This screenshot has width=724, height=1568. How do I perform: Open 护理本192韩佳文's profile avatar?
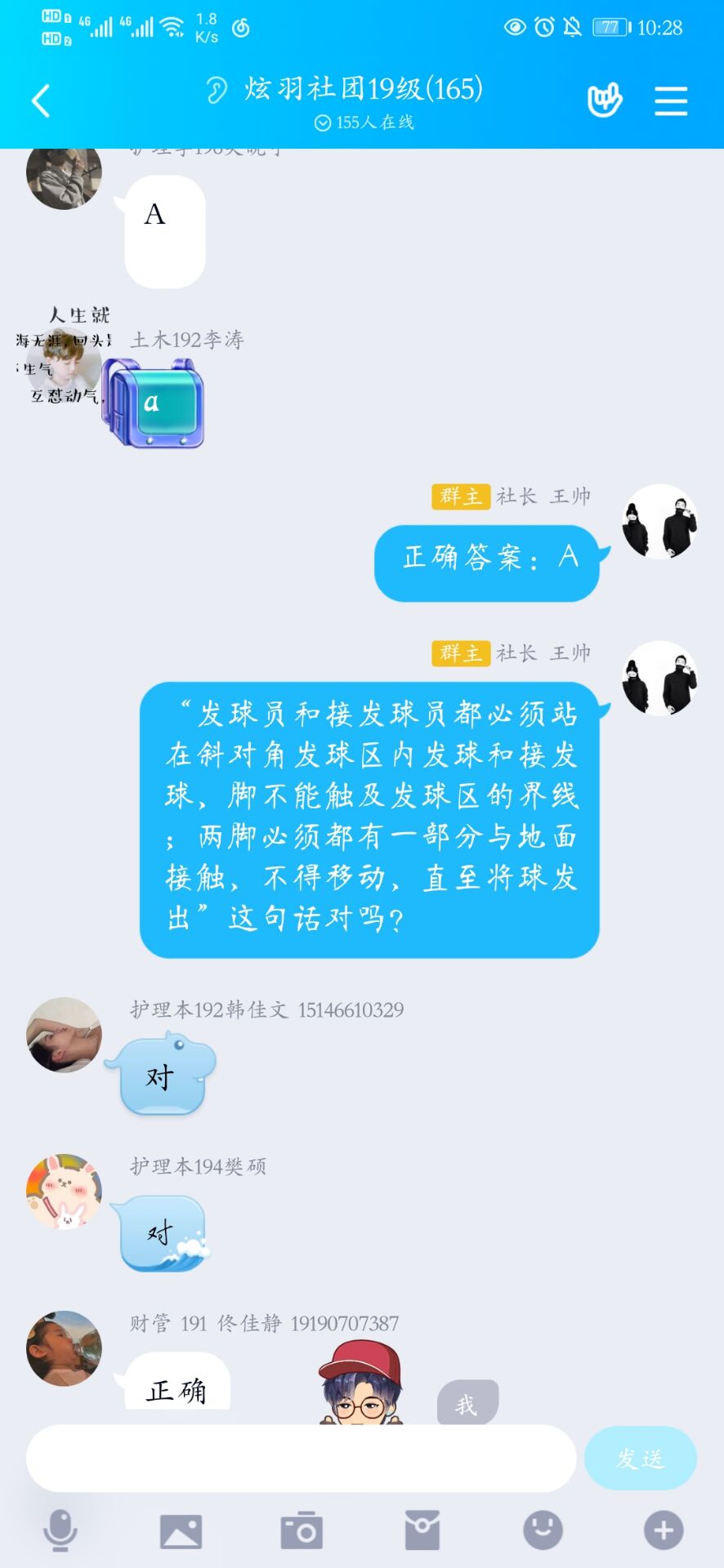64,1035
